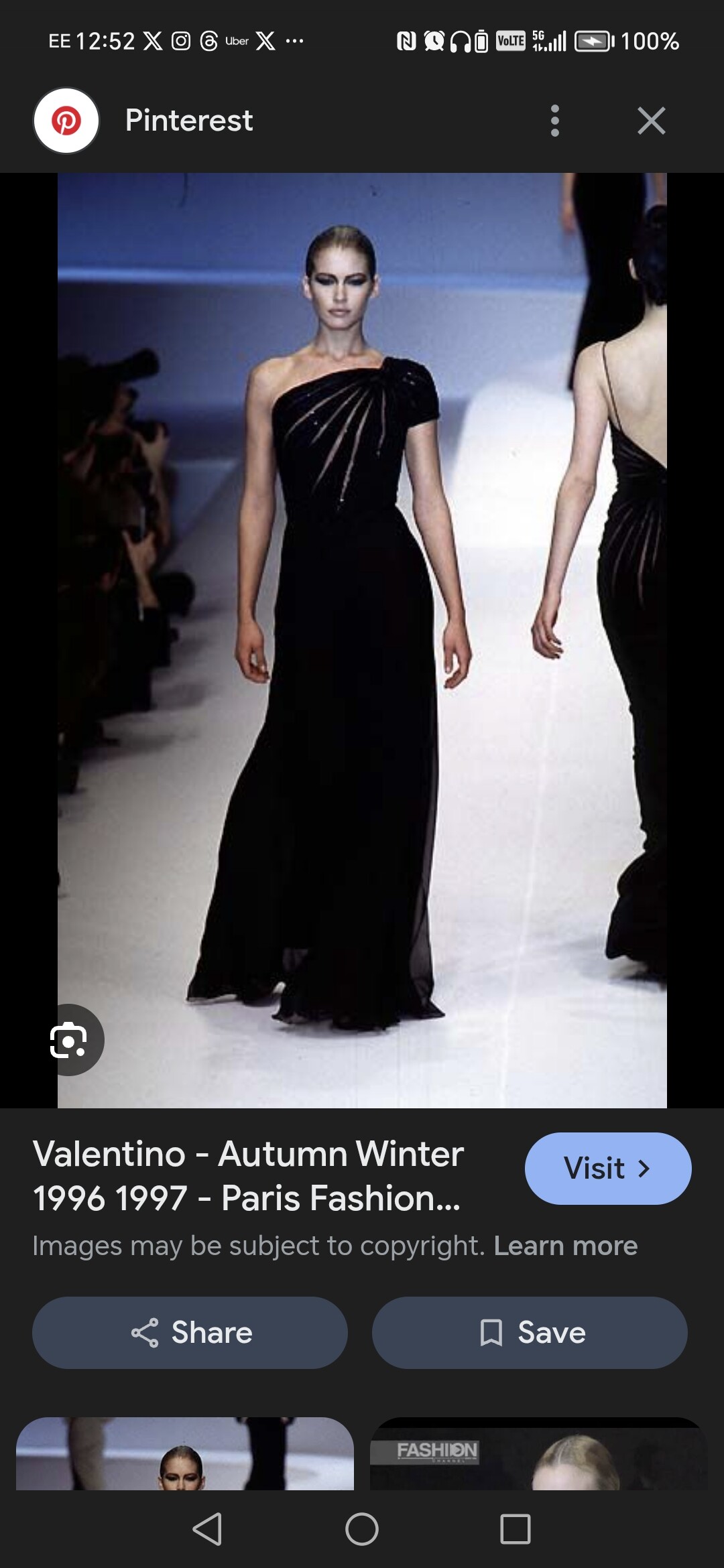Open the related Fashion Channel thumbnail
Screen dimensions: 724x1568
pyautogui.click(x=538, y=1454)
